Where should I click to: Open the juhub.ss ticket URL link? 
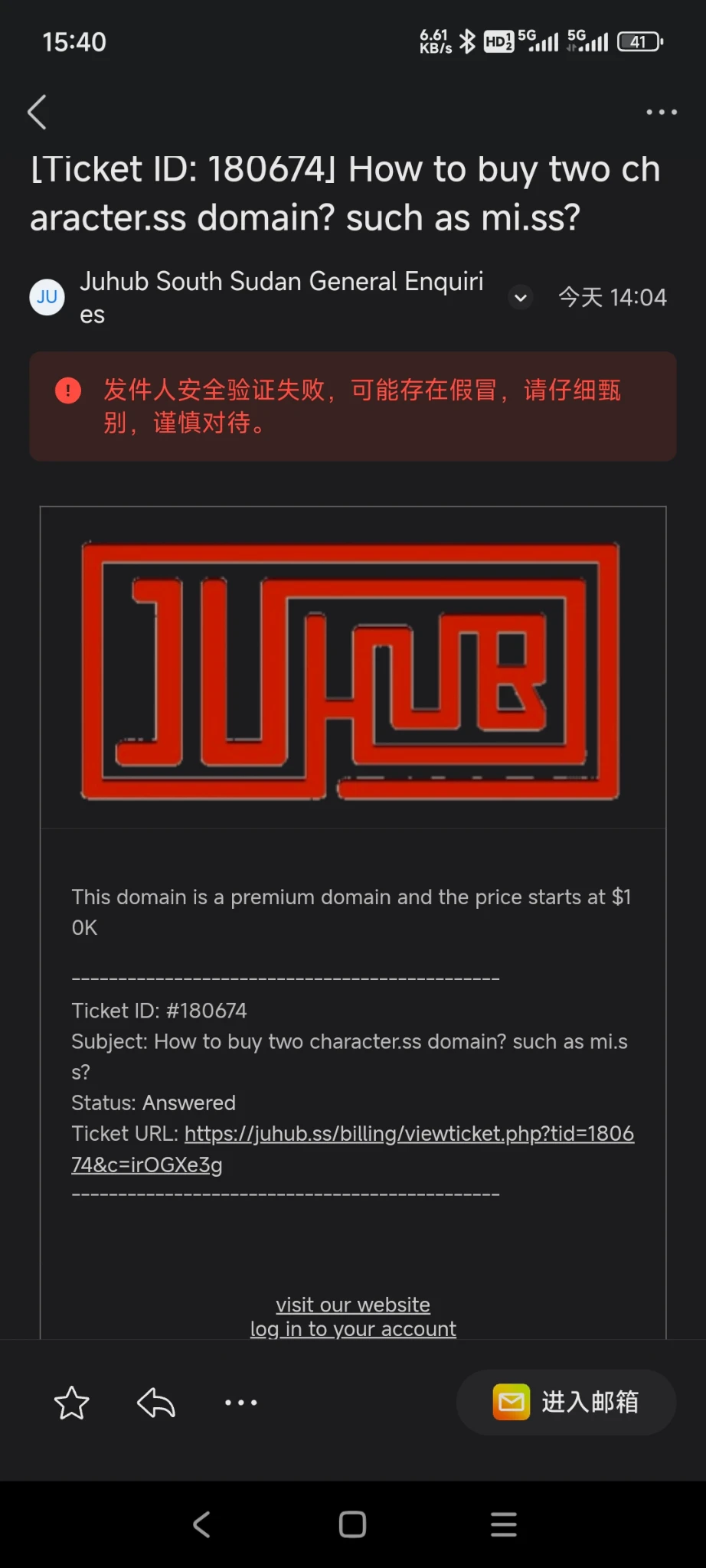click(409, 1134)
